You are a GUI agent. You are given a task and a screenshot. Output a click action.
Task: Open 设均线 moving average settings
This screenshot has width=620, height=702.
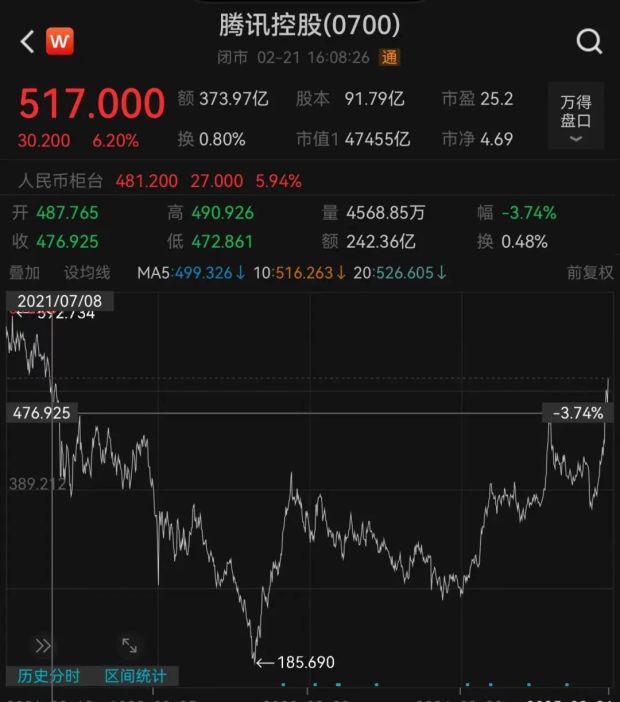[87, 272]
